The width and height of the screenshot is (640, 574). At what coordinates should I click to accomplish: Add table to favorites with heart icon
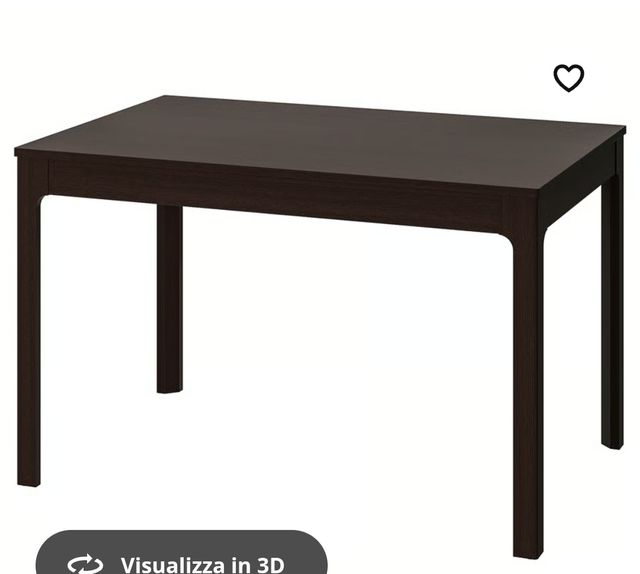click(x=568, y=77)
